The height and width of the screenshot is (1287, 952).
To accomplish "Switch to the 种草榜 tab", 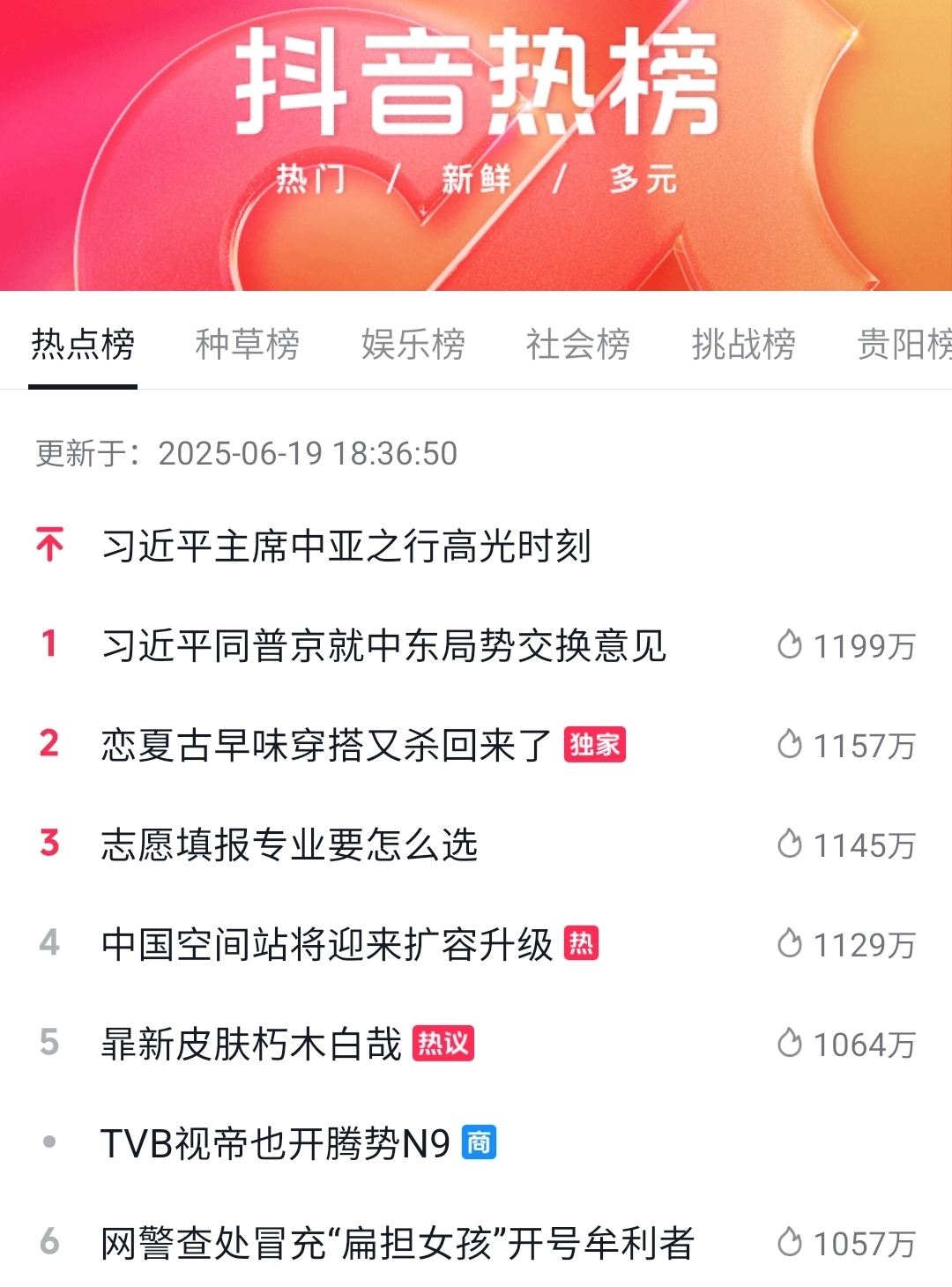I will point(247,344).
